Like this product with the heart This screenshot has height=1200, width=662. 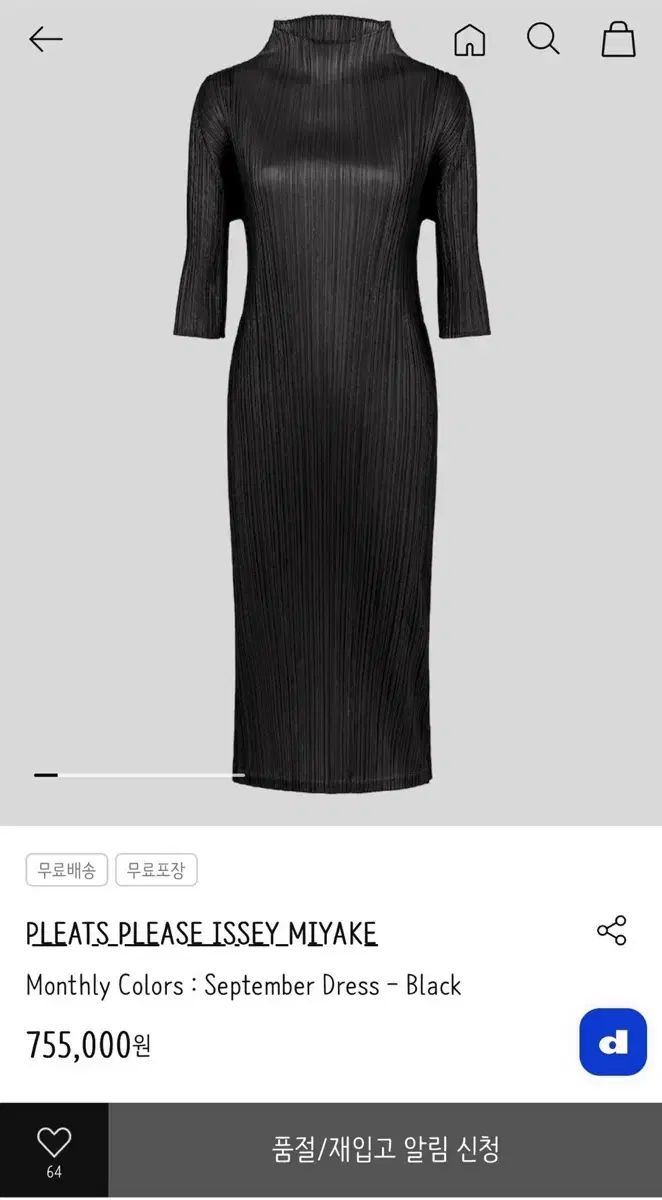click(54, 1150)
